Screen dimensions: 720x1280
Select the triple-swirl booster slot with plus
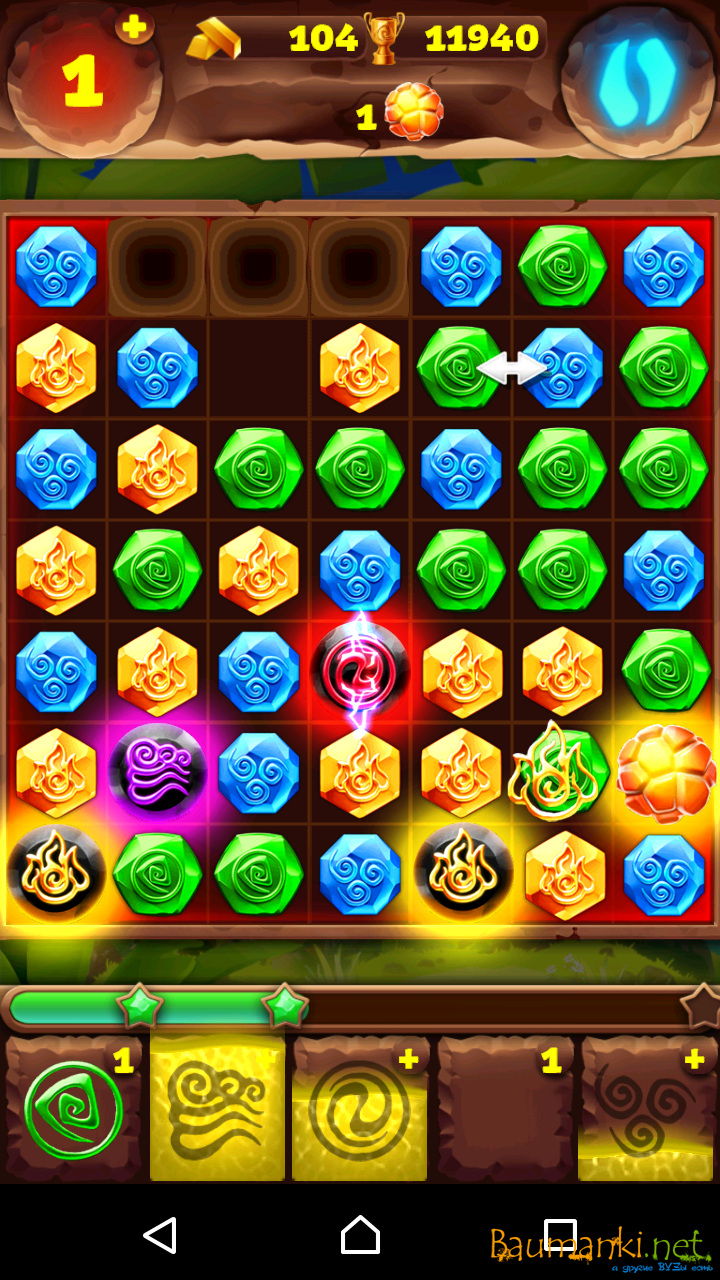647,1110
